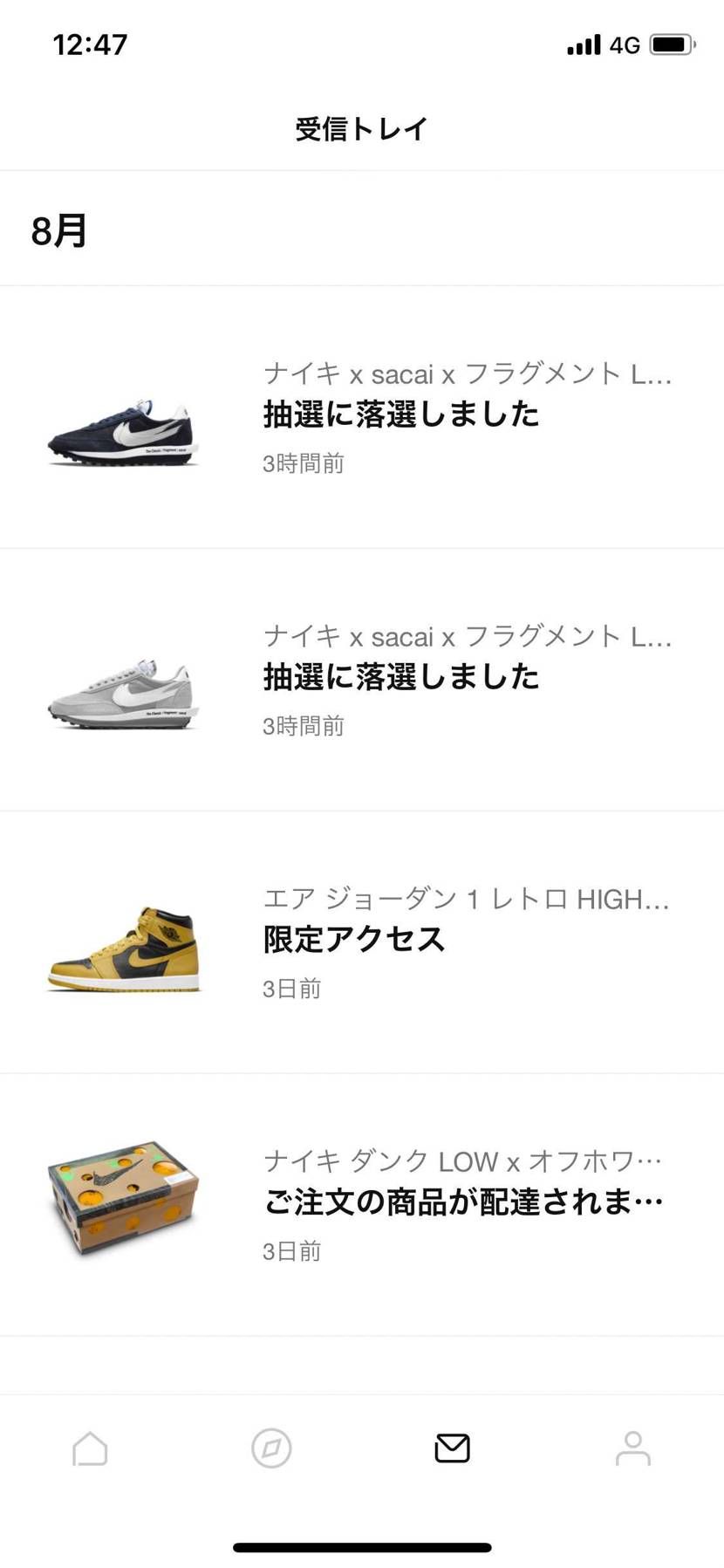Open the ご注文の商品が配達されま… delivery message
This screenshot has height=1568, width=724.
tap(462, 1201)
